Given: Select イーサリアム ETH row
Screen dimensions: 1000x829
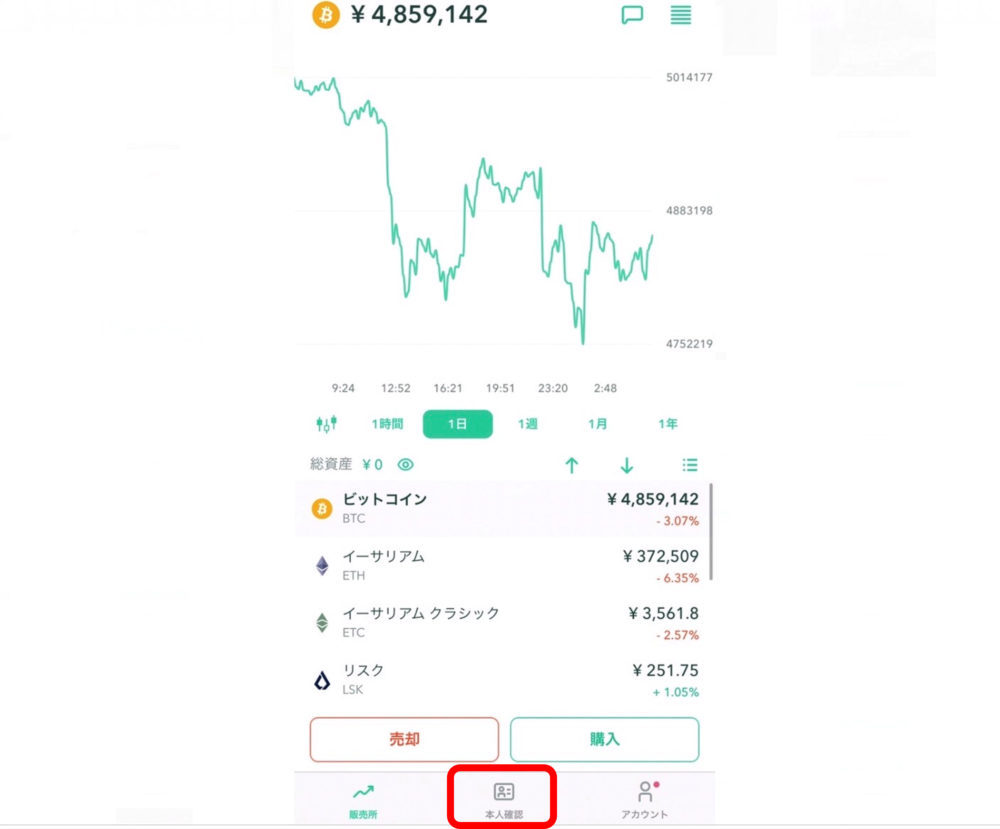Looking at the screenshot, I should tap(503, 565).
